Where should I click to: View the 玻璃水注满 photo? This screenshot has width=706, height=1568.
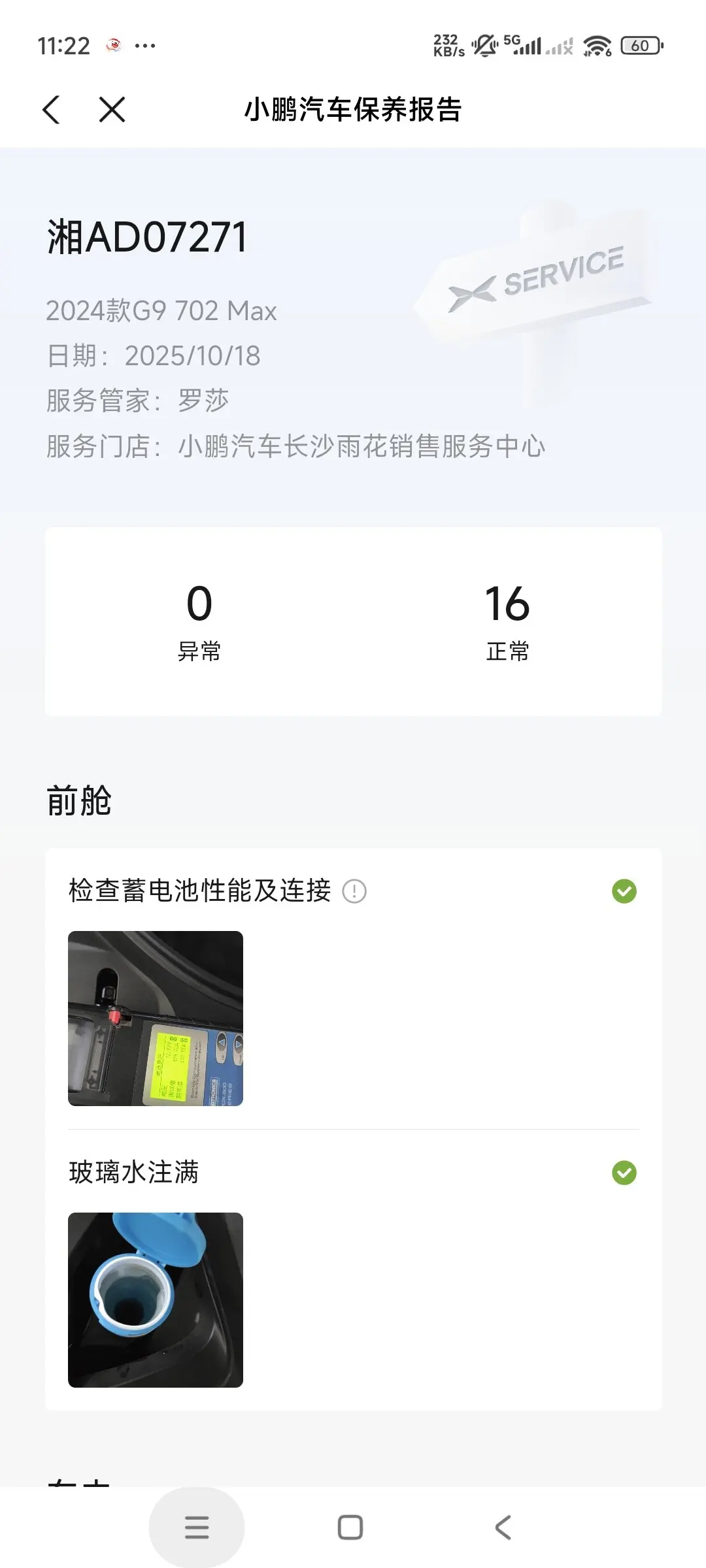tap(156, 1300)
